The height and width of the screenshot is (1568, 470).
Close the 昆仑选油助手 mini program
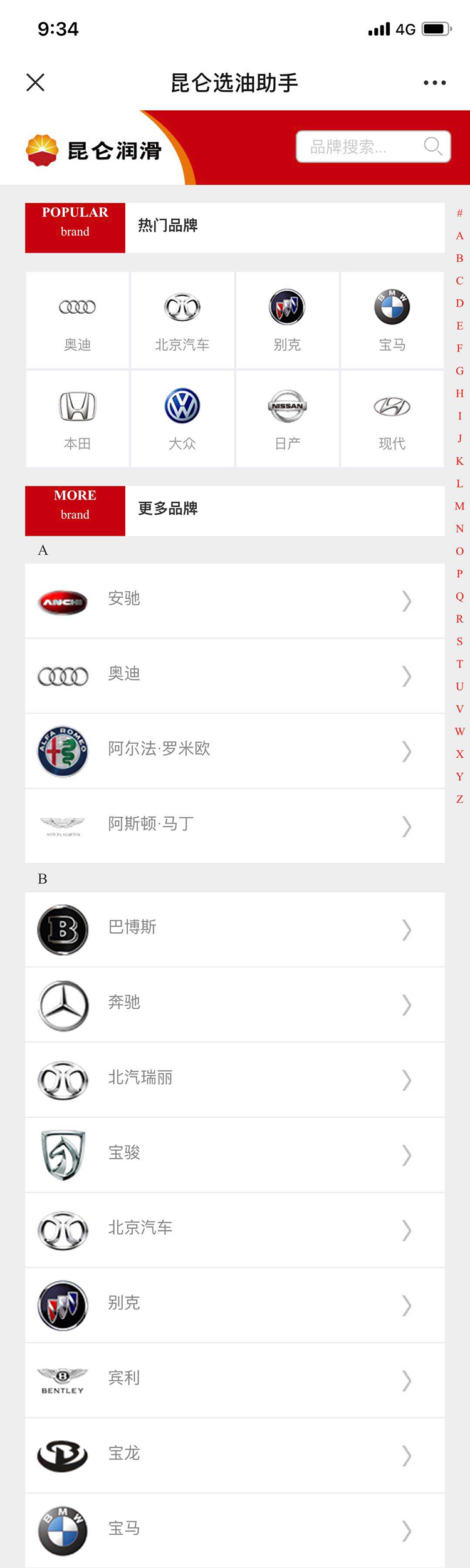pyautogui.click(x=36, y=82)
